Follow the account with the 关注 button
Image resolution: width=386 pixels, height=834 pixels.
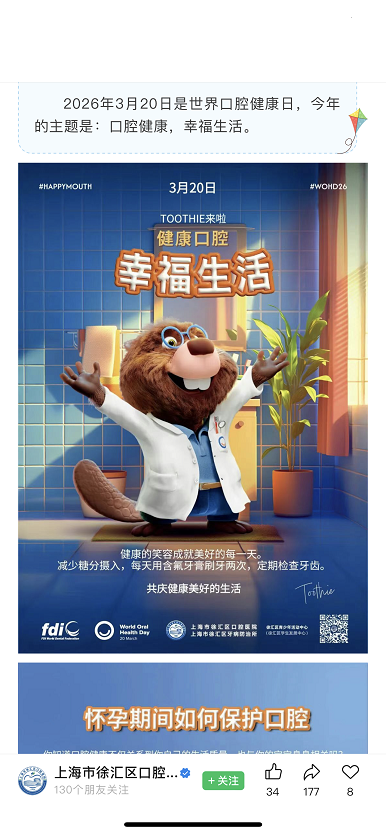click(x=223, y=780)
